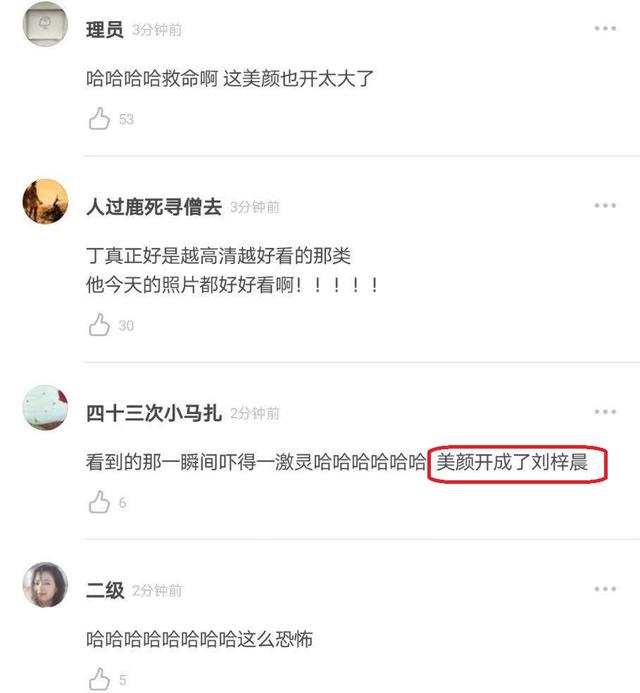Viewport: 640px width, 693px height.
Task: Open overflow menu for 人过鹿死寻僧去's comment
Action: pyautogui.click(x=605, y=206)
